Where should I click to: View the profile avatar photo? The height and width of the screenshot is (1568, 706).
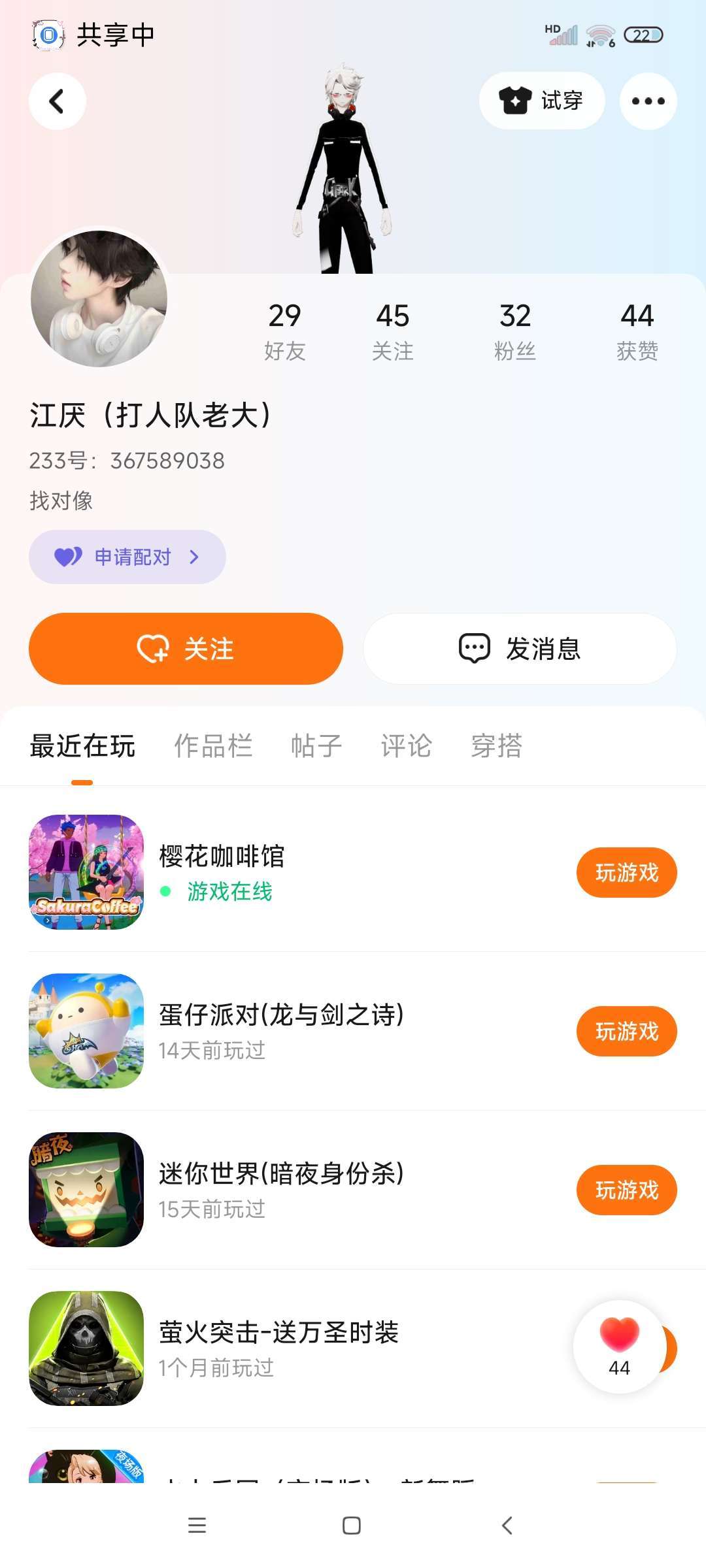click(x=99, y=299)
